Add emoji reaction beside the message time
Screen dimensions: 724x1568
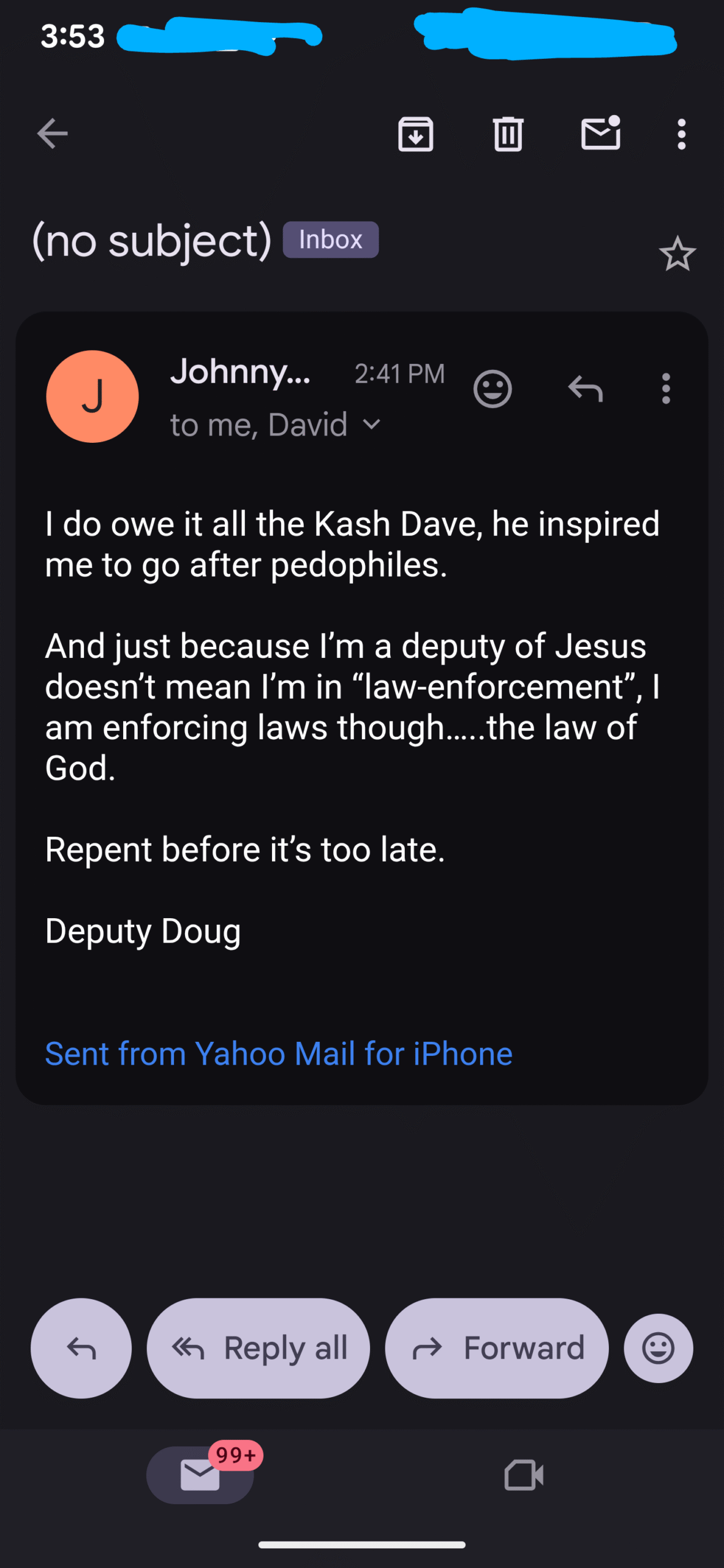click(492, 388)
